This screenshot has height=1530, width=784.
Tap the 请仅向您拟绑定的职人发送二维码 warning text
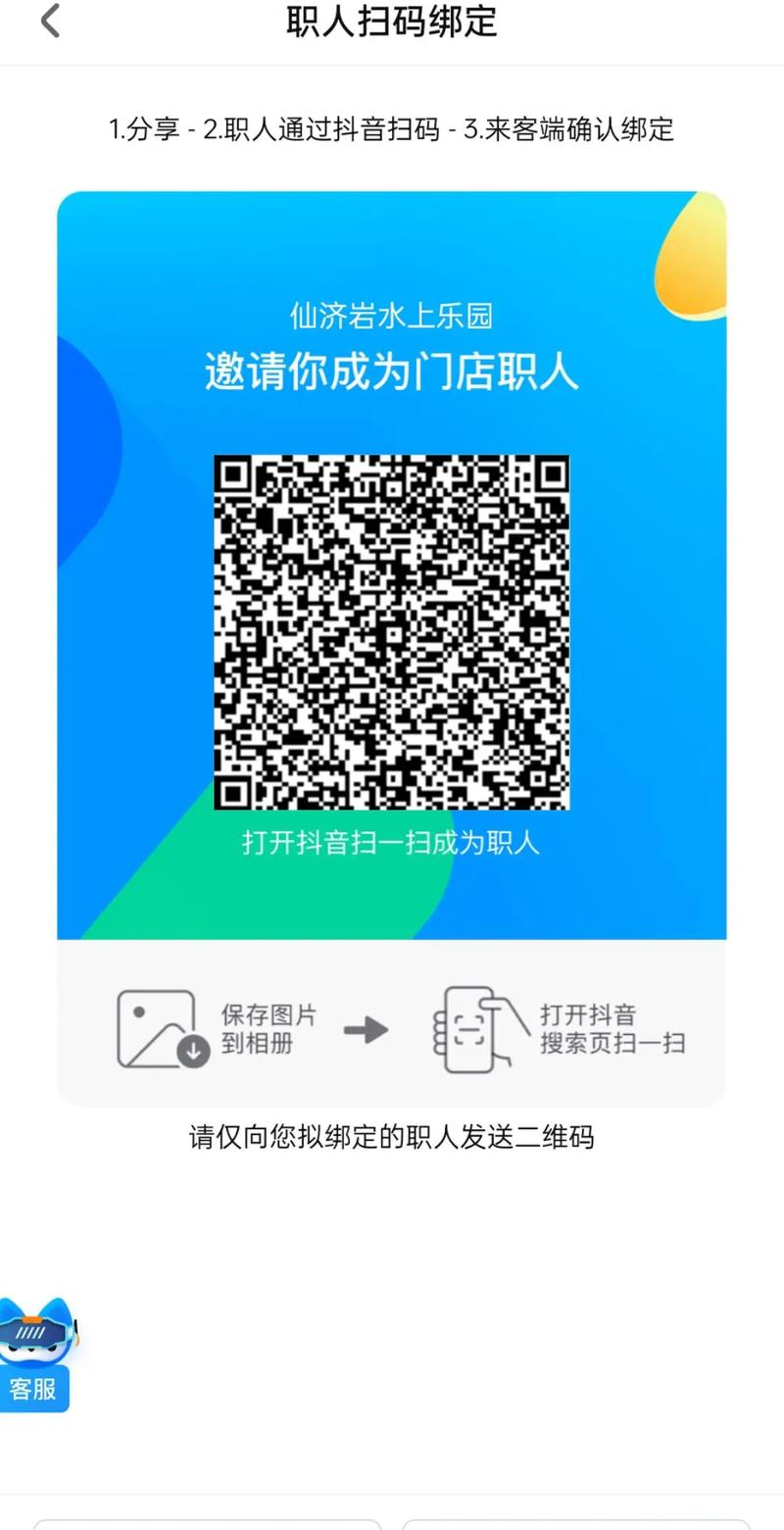392,1137
